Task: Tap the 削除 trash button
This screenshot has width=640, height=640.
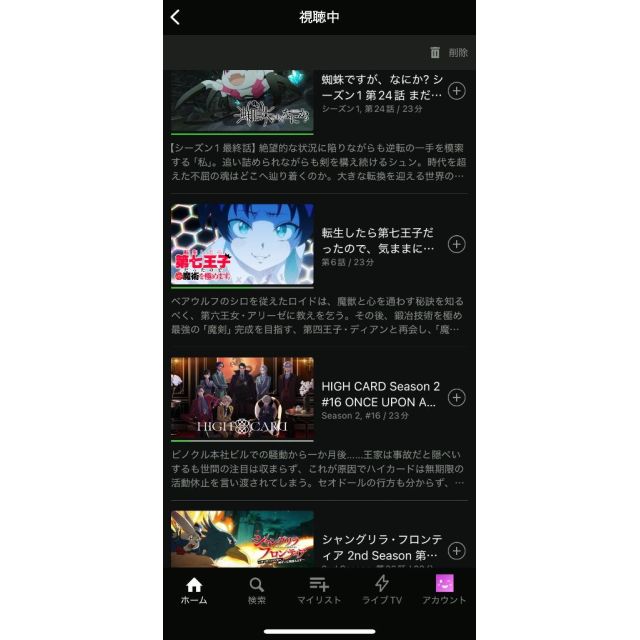Action: pyautogui.click(x=448, y=53)
